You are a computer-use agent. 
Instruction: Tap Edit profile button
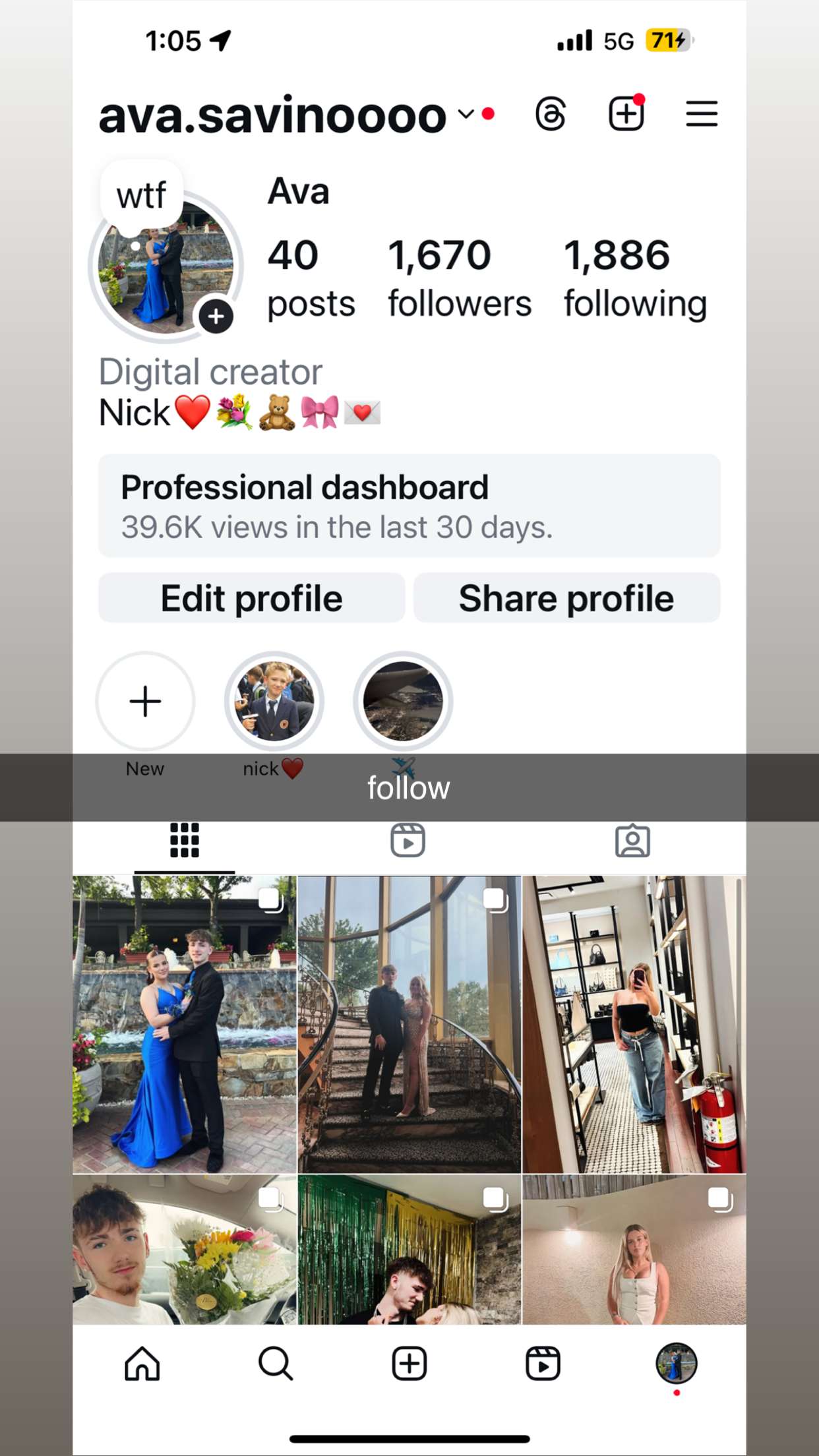tap(251, 598)
